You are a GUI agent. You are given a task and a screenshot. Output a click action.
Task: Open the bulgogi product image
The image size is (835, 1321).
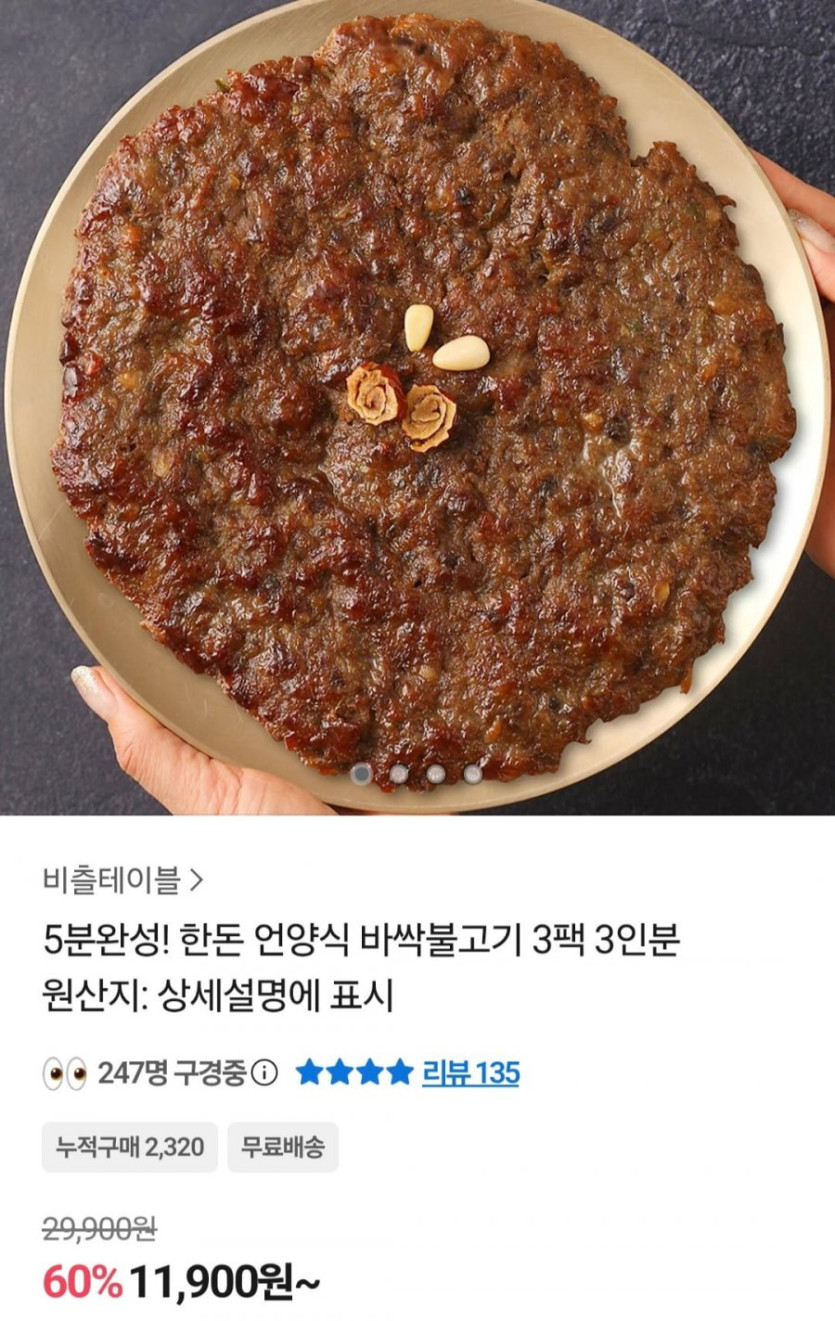coord(417,400)
